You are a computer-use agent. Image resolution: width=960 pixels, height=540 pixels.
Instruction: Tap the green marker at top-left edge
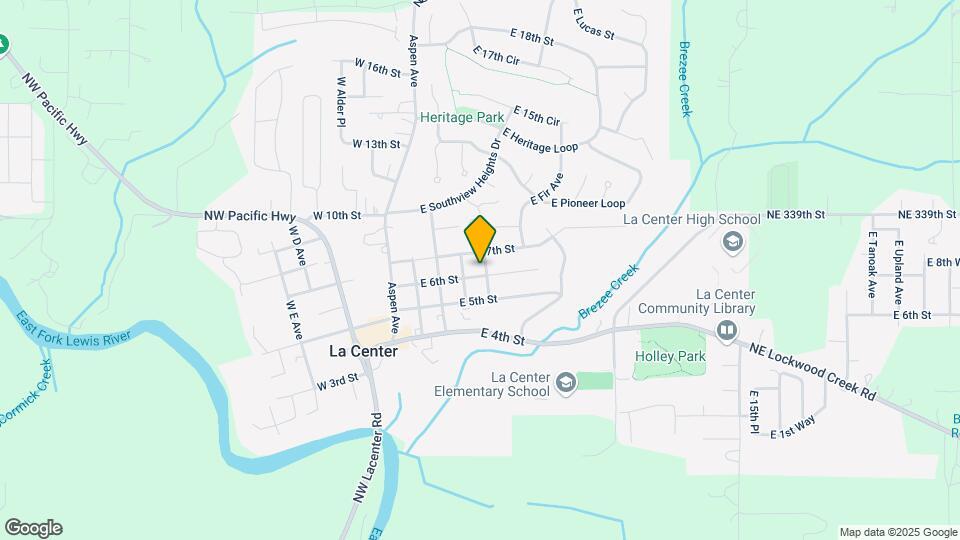[x=3, y=44]
